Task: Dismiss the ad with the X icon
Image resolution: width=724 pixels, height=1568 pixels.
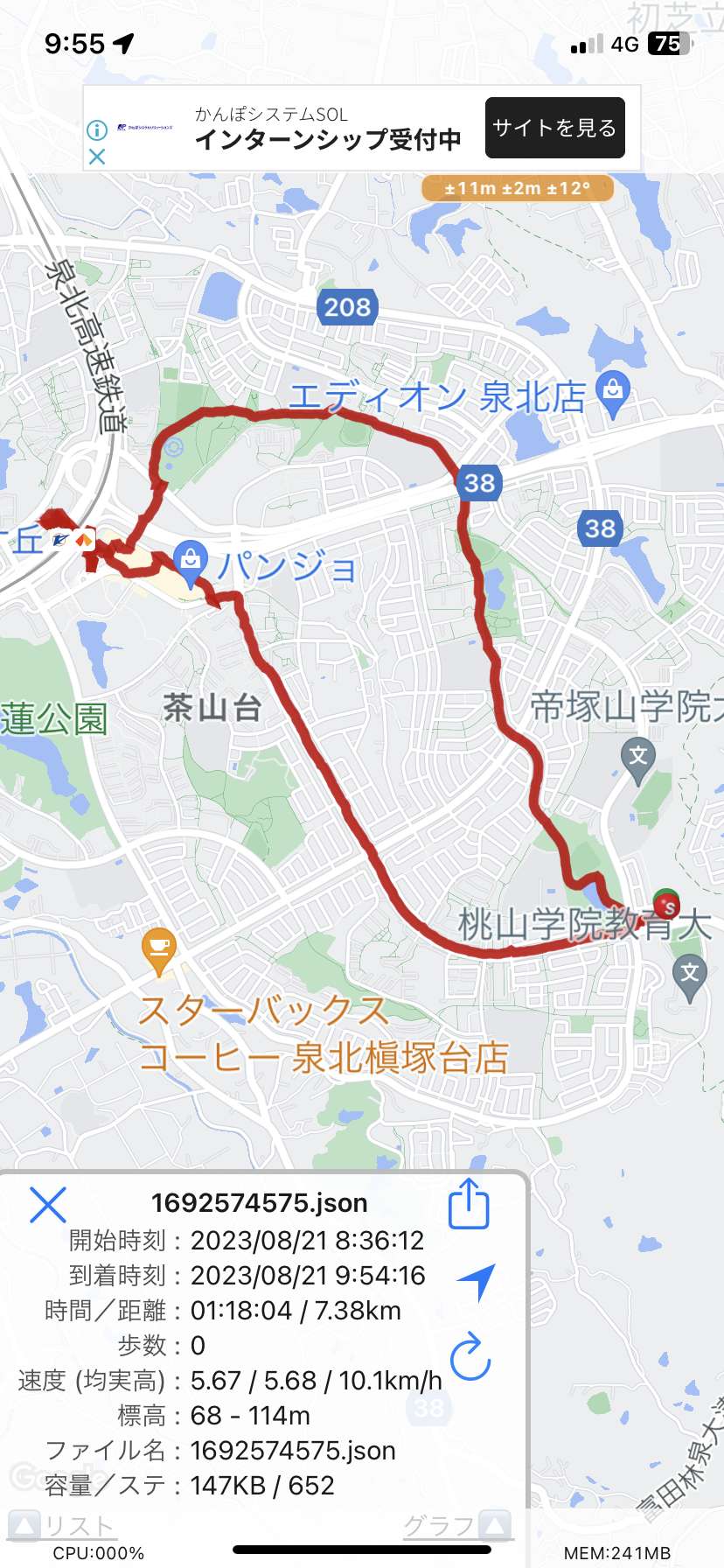Action: coord(97,157)
